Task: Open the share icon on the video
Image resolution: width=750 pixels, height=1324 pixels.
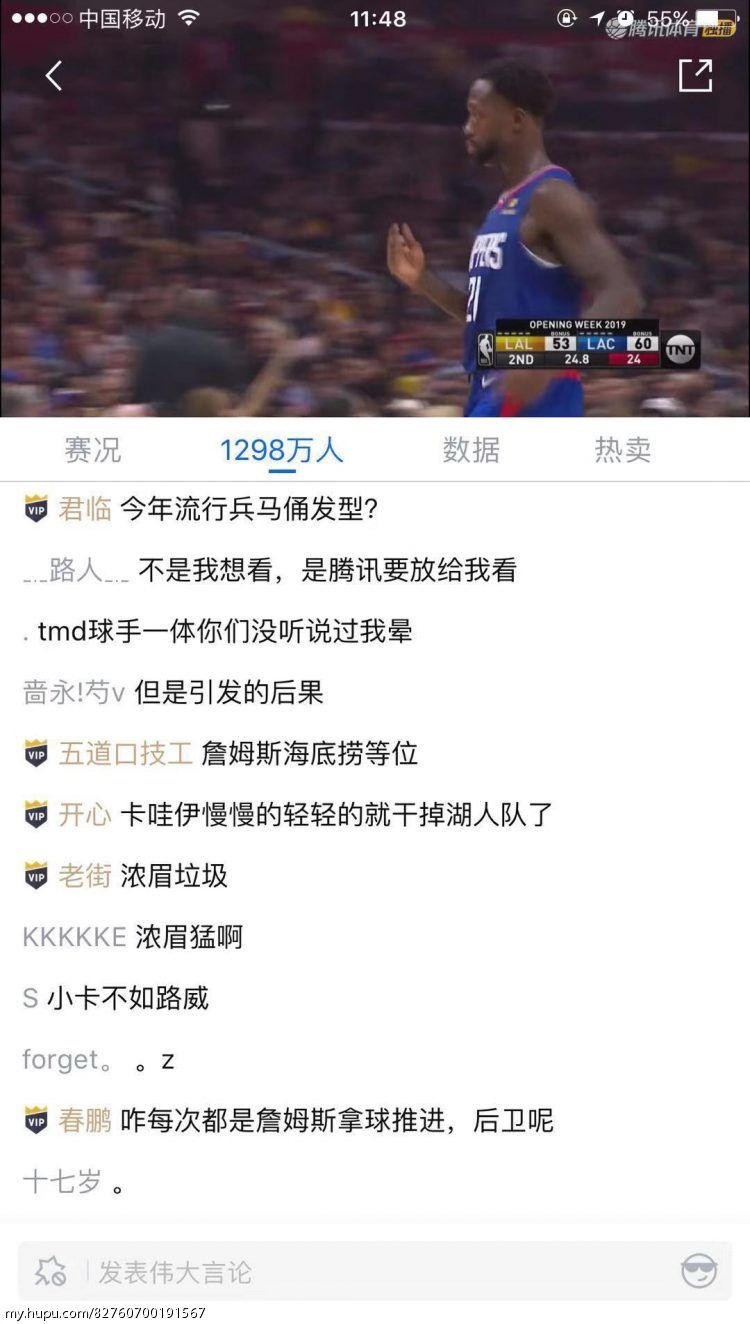Action: (695, 75)
